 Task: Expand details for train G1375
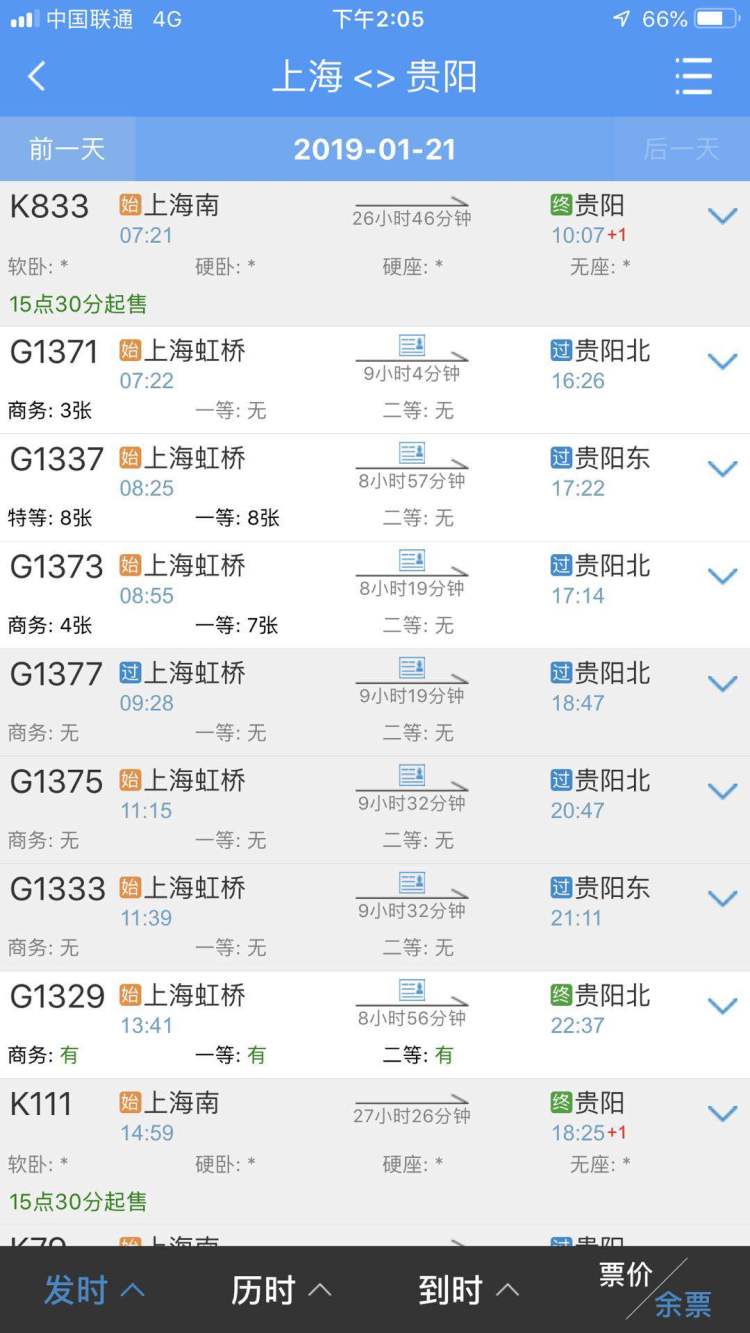click(722, 791)
